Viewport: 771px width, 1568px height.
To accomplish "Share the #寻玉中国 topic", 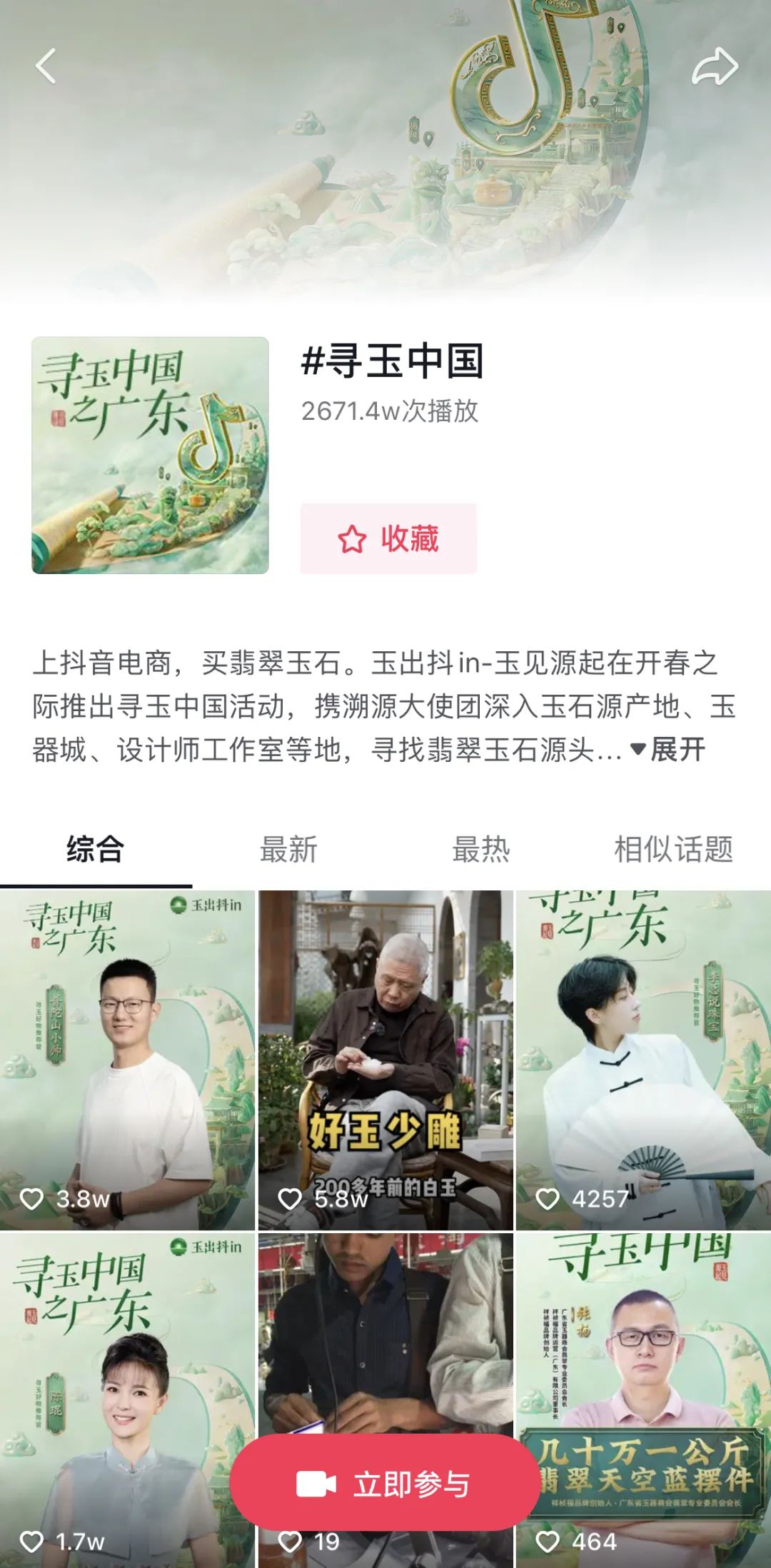I will [715, 66].
